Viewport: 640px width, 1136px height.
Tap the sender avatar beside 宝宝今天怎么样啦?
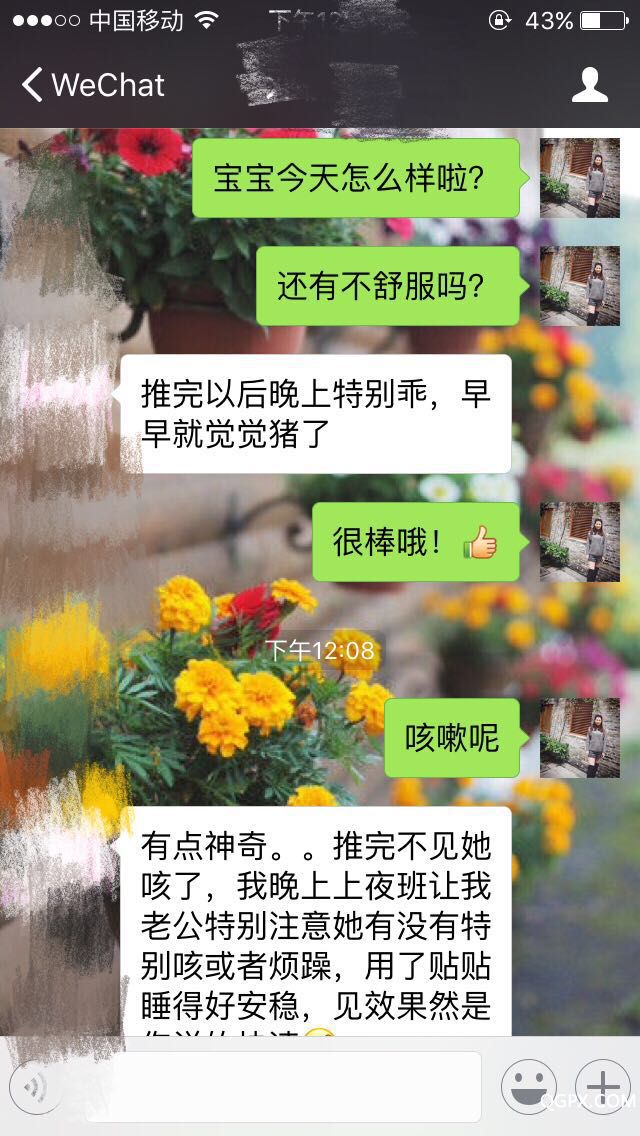click(580, 178)
